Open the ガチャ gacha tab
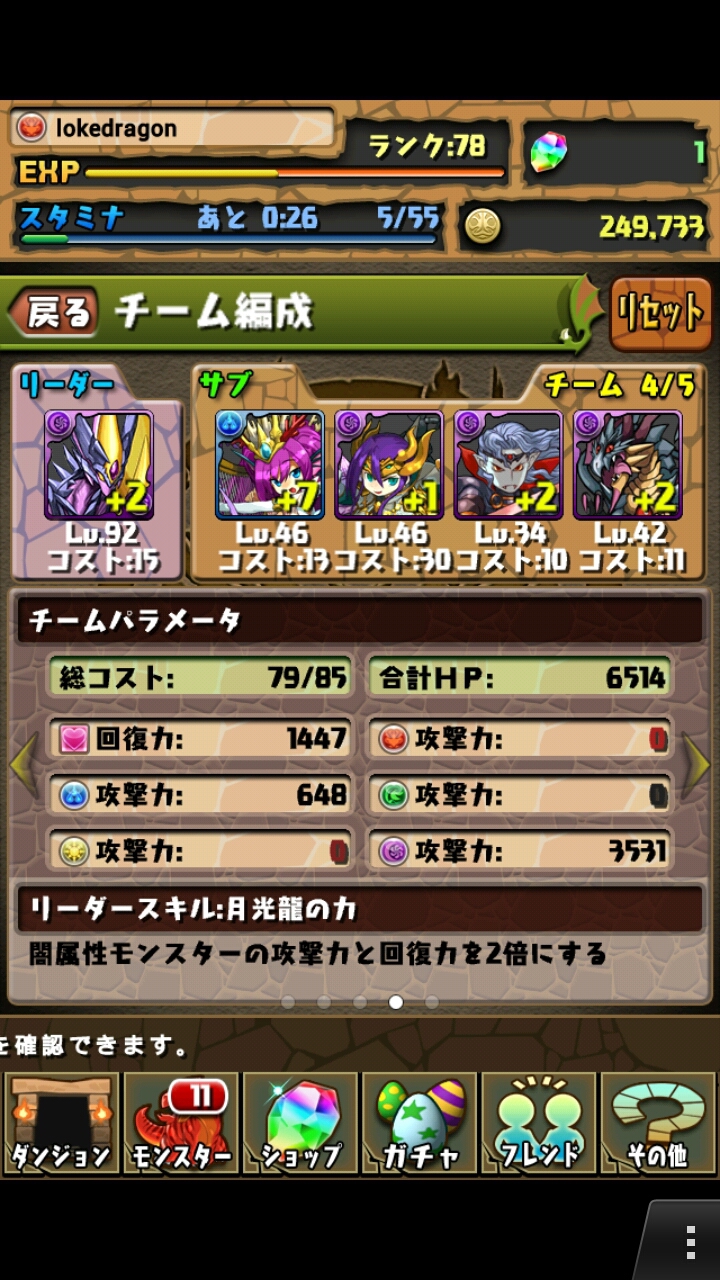This screenshot has height=1280, width=720. pyautogui.click(x=420, y=1123)
